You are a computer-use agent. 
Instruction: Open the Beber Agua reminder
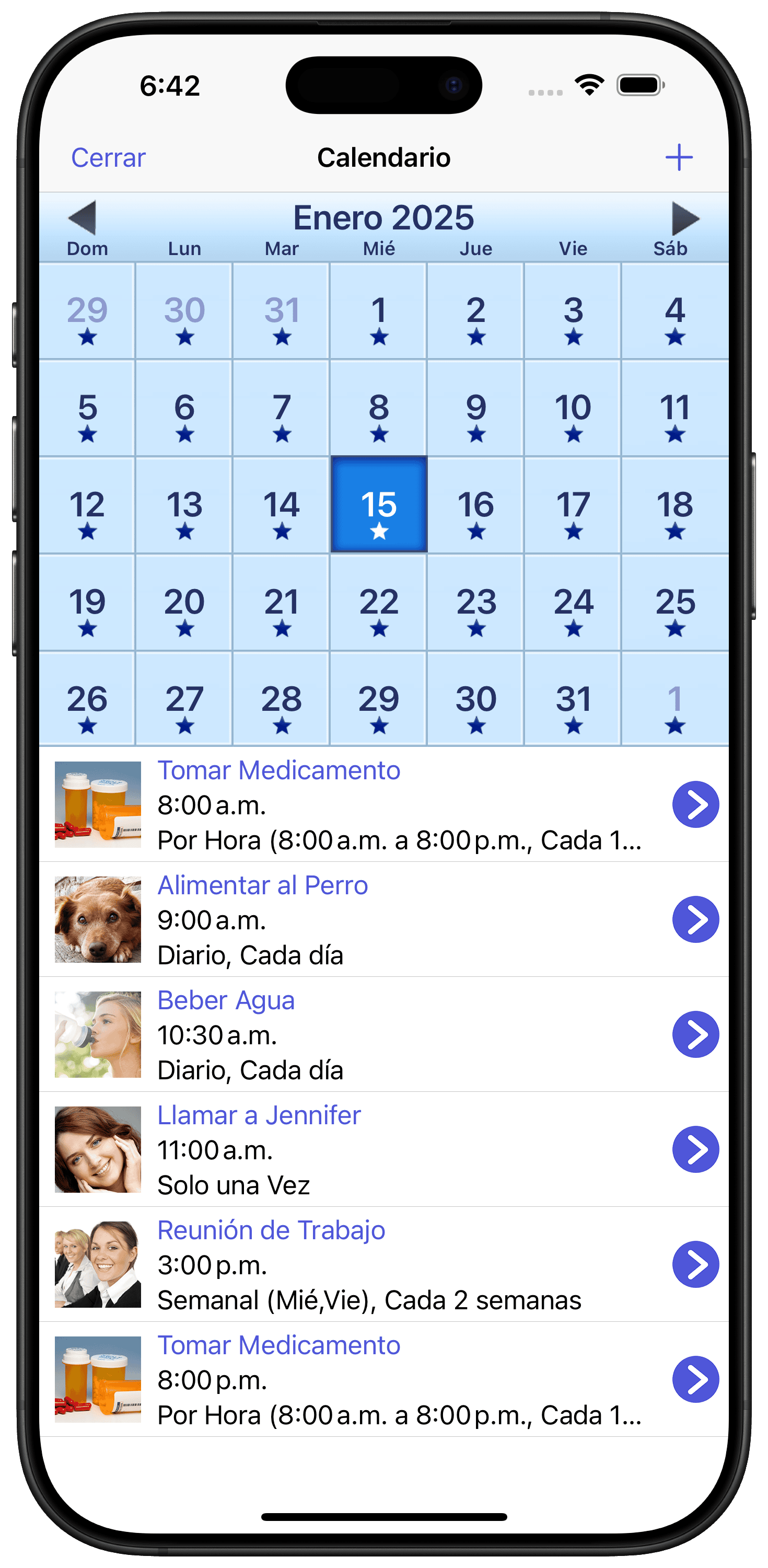coord(384,1035)
